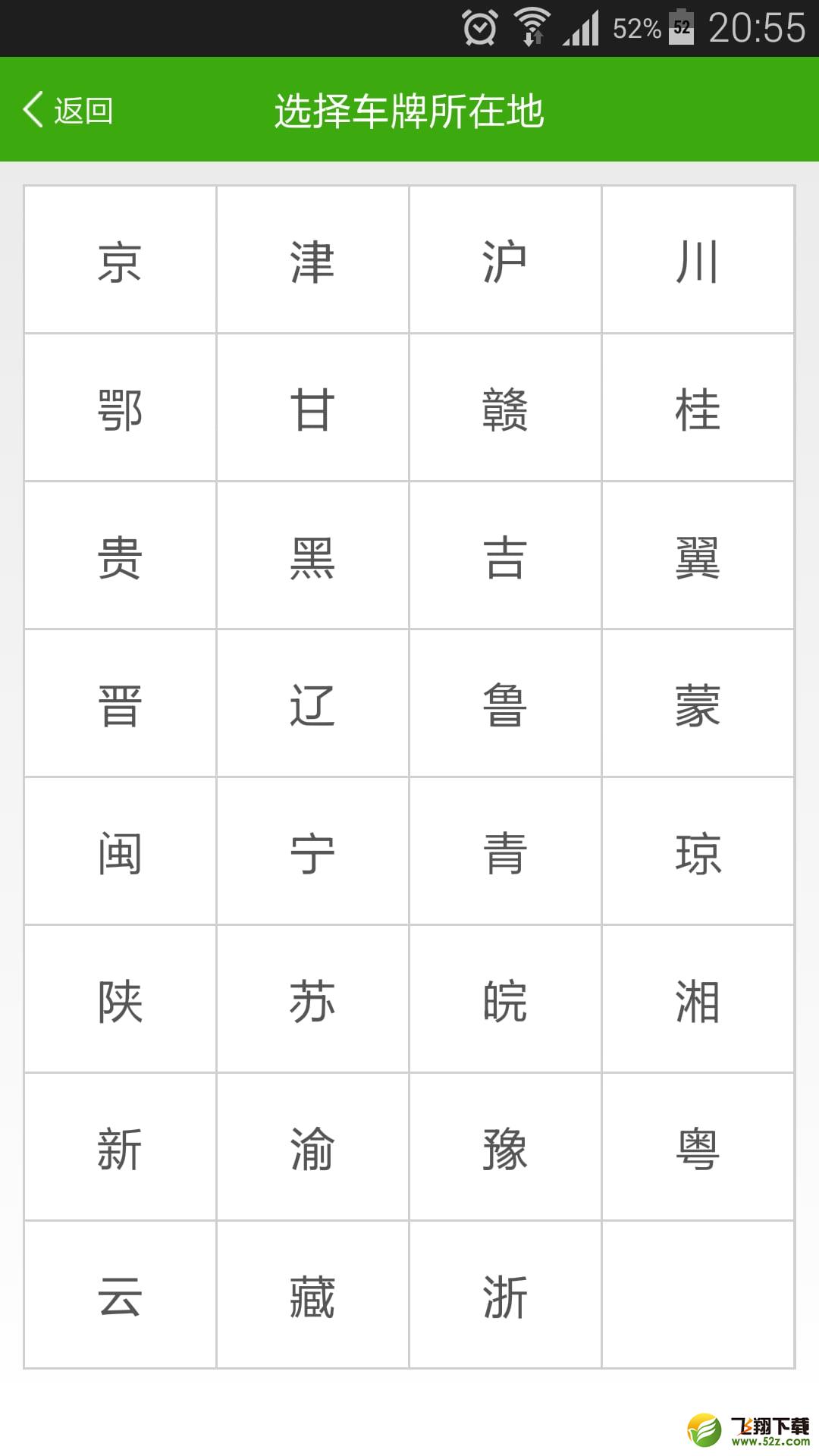Pick the 桂 province cell

click(x=698, y=407)
